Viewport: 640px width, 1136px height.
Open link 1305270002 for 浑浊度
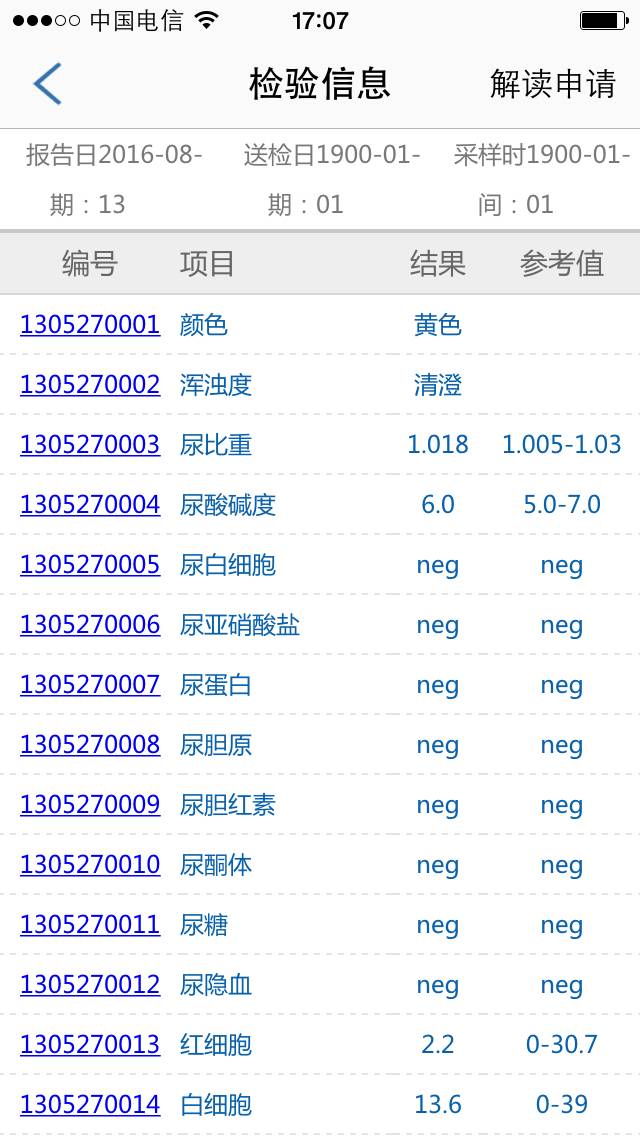[90, 385]
